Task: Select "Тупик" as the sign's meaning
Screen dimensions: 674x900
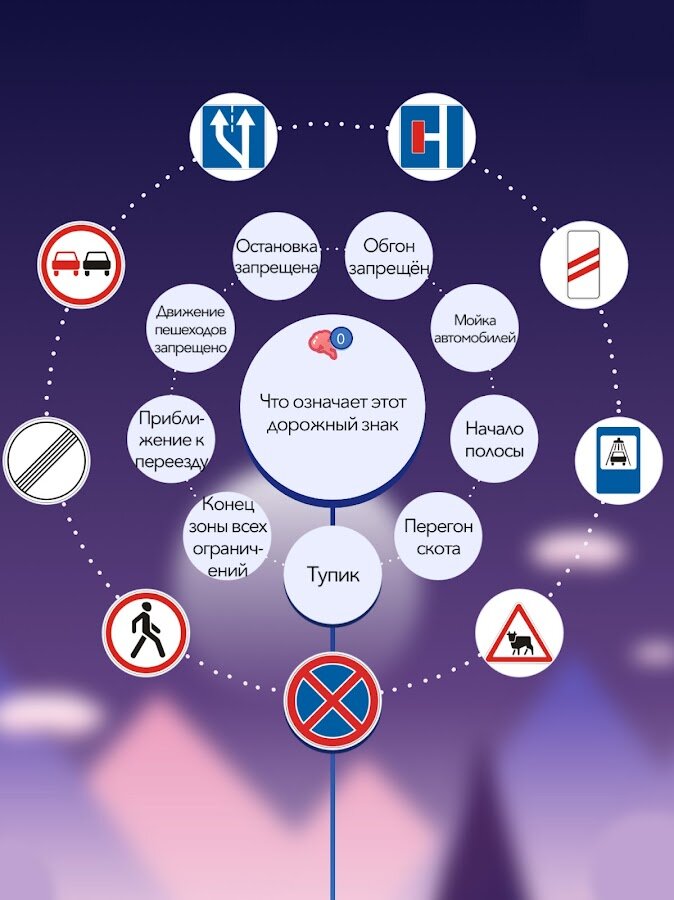Action: pyautogui.click(x=333, y=575)
